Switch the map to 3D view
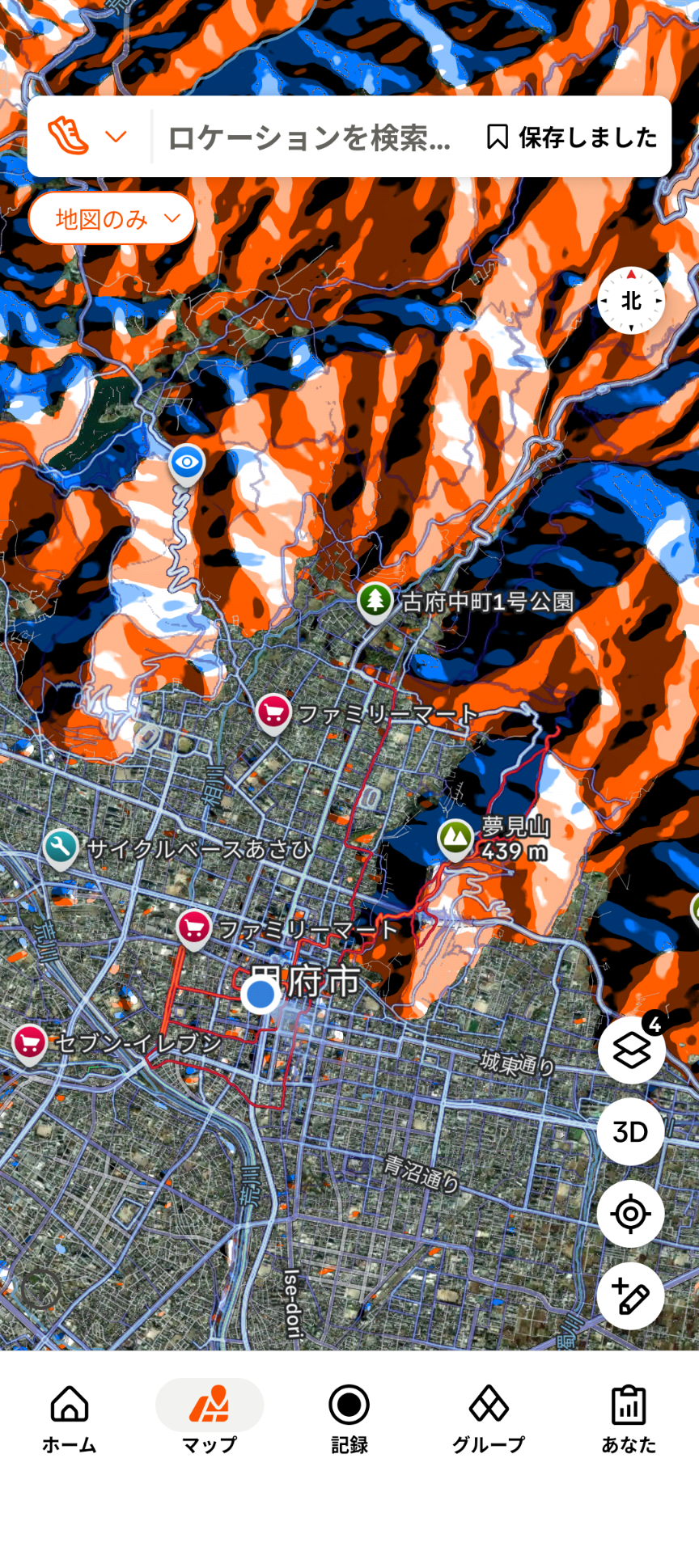699x1568 pixels. tap(631, 1132)
